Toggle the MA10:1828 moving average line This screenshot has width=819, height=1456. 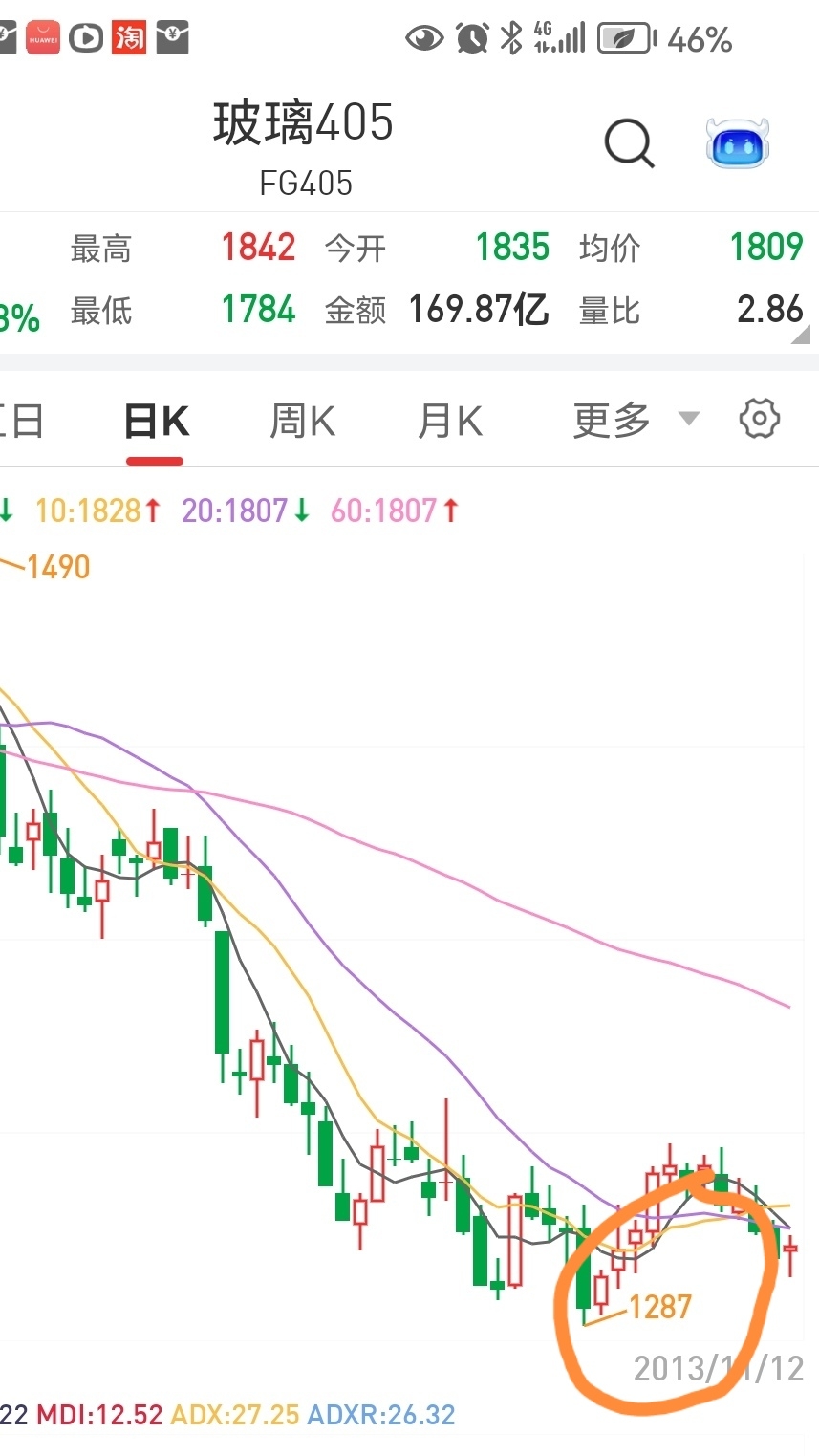pos(93,511)
